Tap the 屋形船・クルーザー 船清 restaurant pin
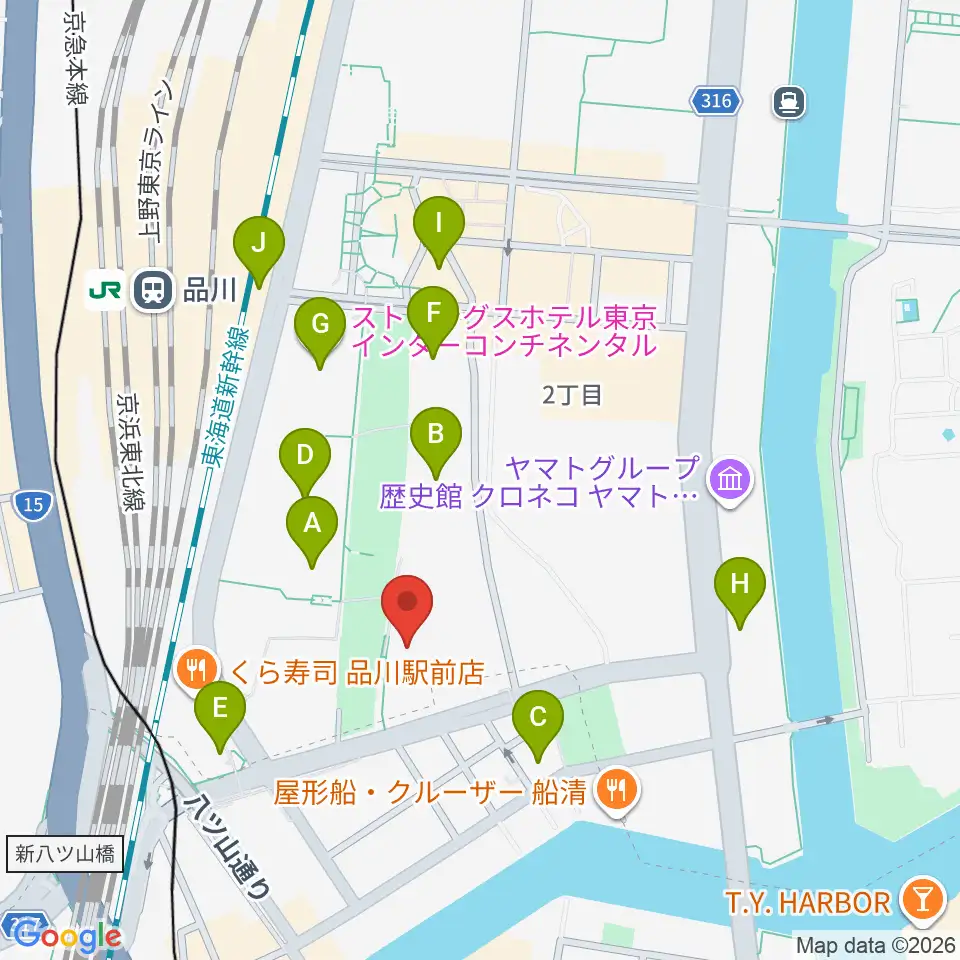Viewport: 960px width, 960px height. 617,792
